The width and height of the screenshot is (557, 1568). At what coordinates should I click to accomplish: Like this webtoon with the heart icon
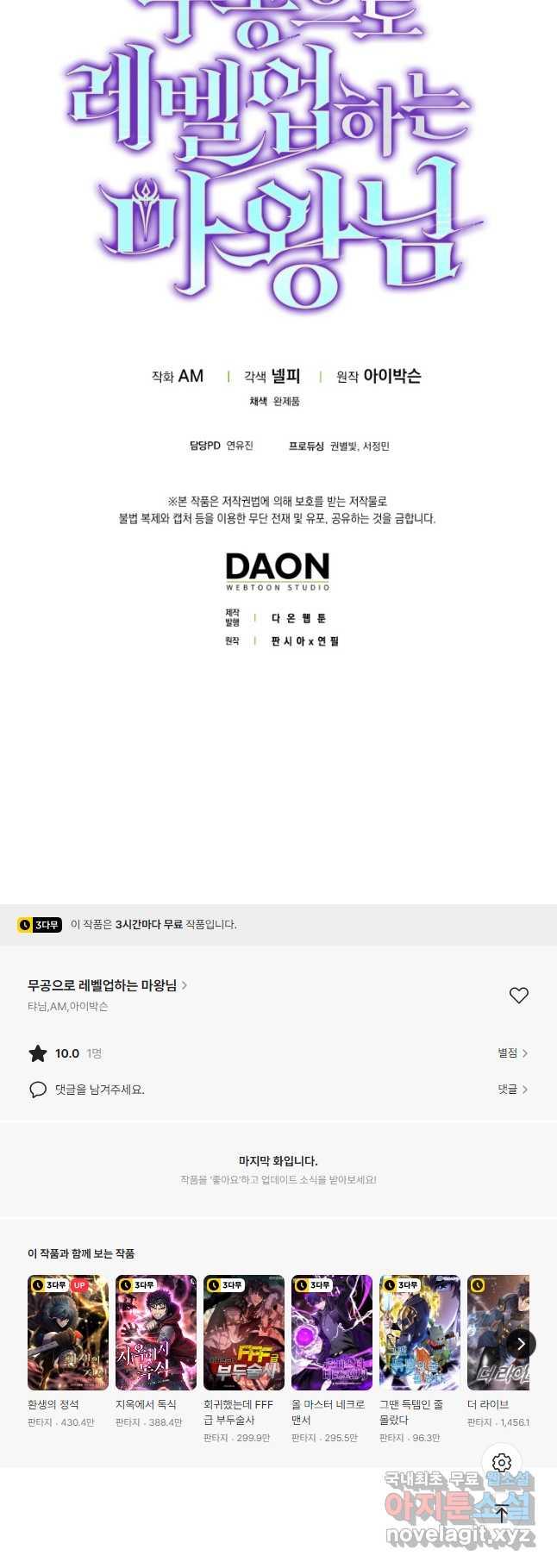click(x=518, y=995)
